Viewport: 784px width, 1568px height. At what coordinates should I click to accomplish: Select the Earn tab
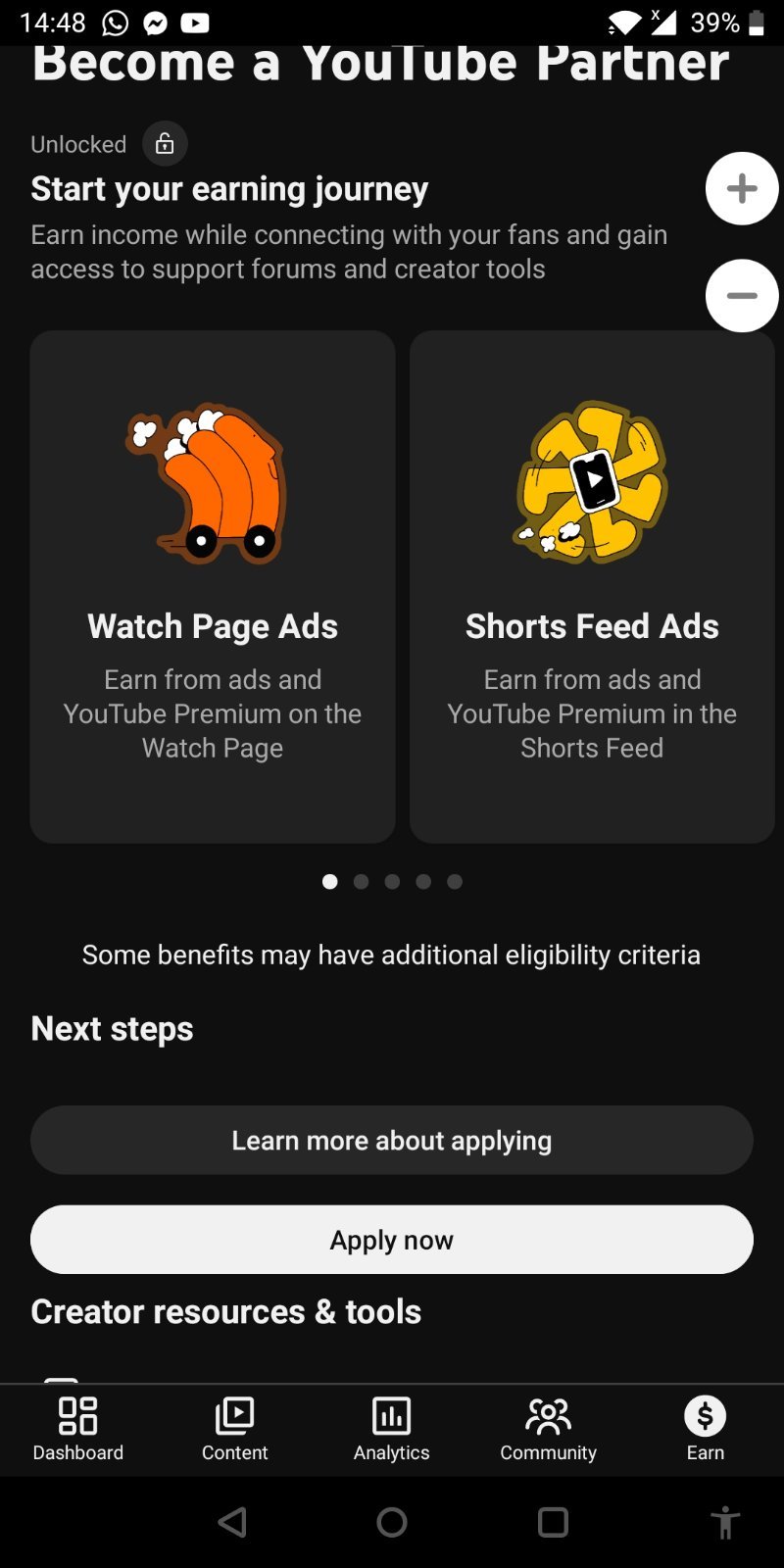706,1430
